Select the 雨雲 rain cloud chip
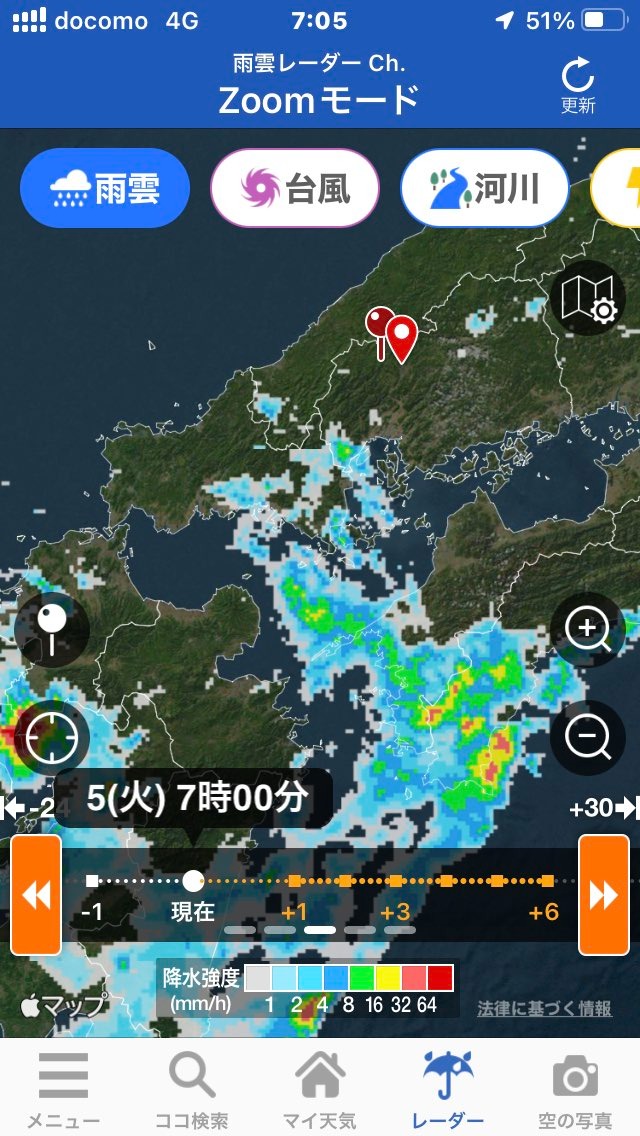The image size is (640, 1136). pos(105,188)
